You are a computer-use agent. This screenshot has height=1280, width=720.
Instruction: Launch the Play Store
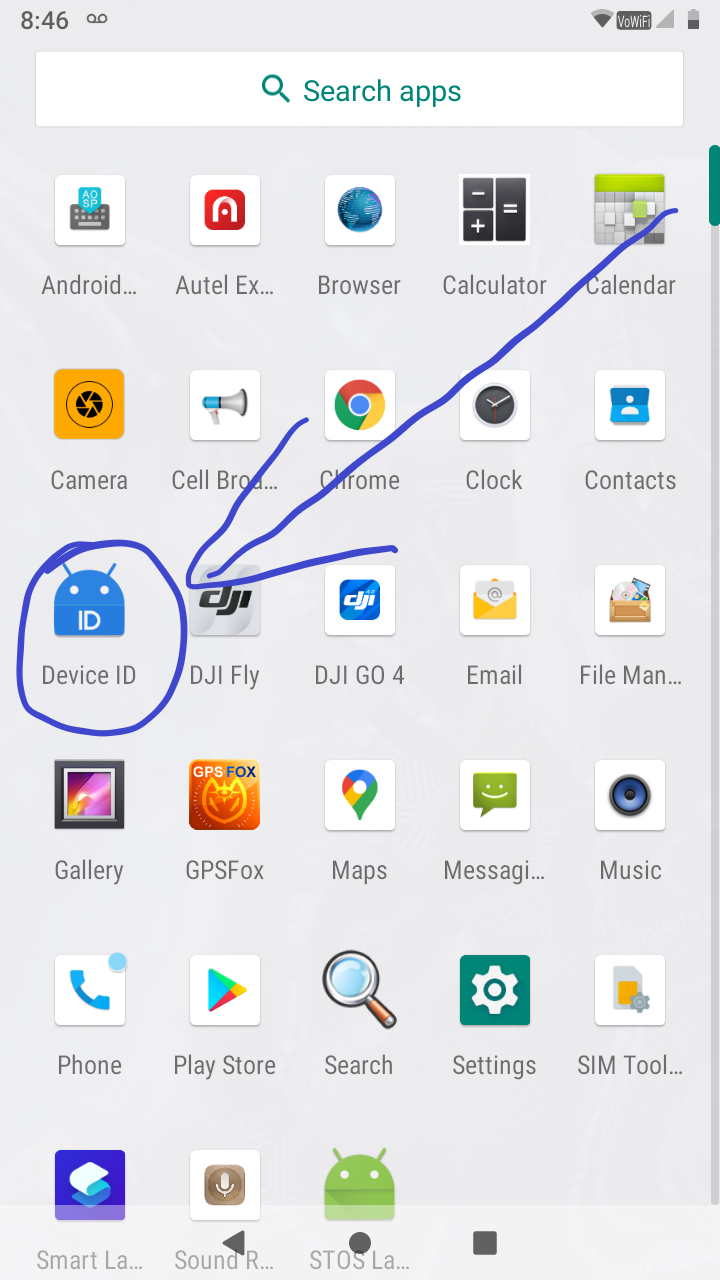coord(225,991)
